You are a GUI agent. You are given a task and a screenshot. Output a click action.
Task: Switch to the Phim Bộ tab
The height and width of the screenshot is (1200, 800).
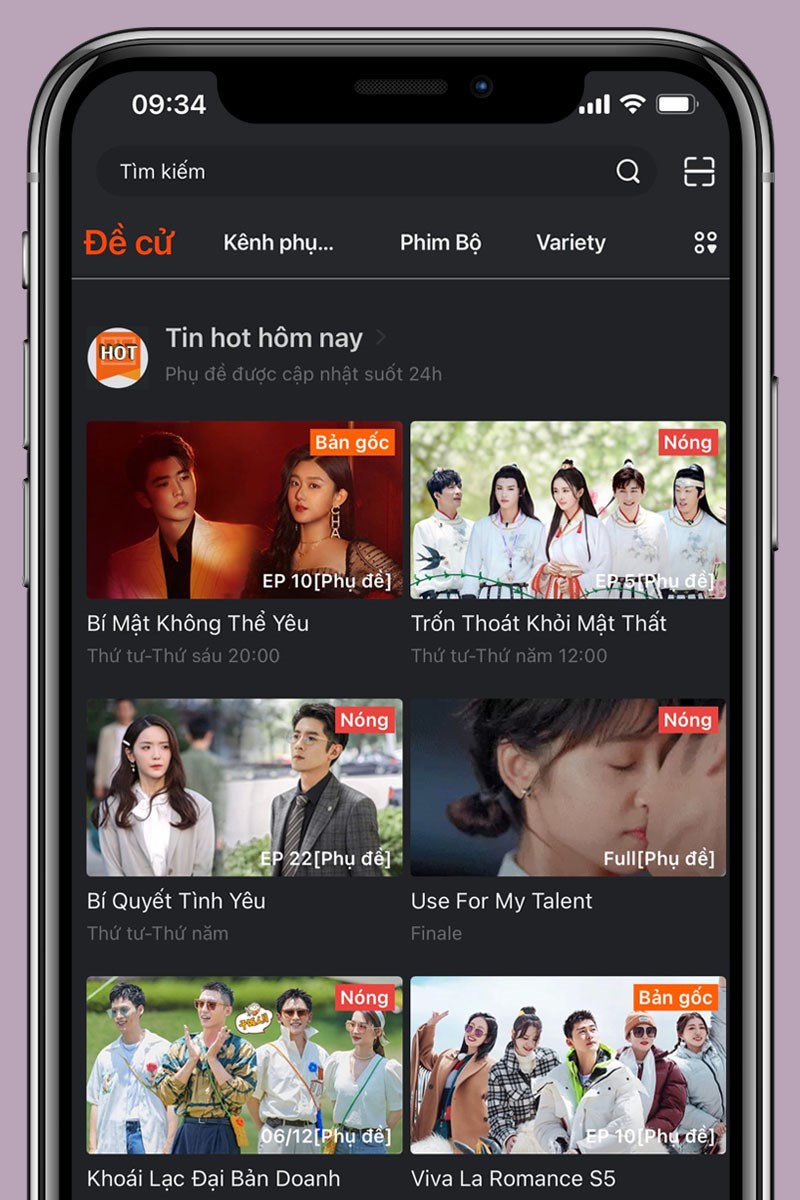click(440, 243)
